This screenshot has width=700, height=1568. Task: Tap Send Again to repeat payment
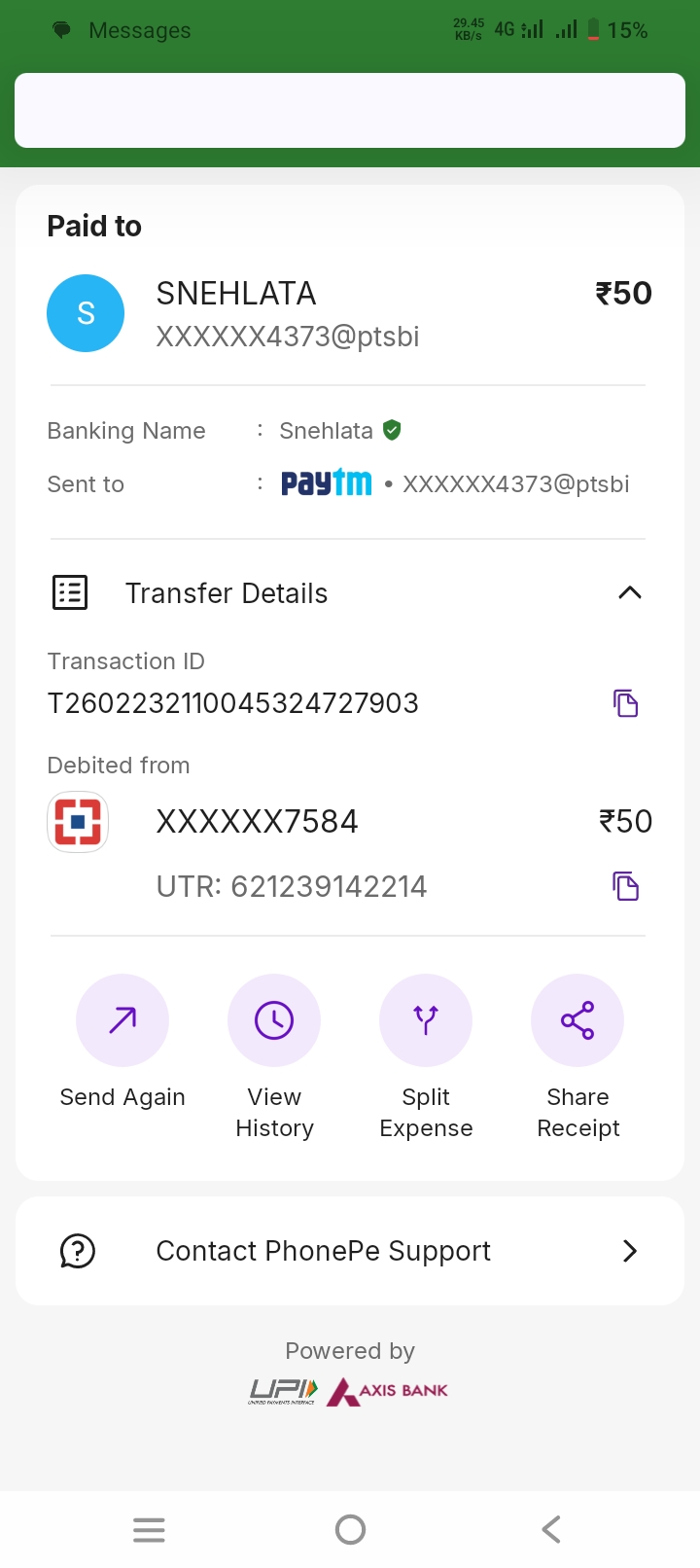(x=122, y=1021)
